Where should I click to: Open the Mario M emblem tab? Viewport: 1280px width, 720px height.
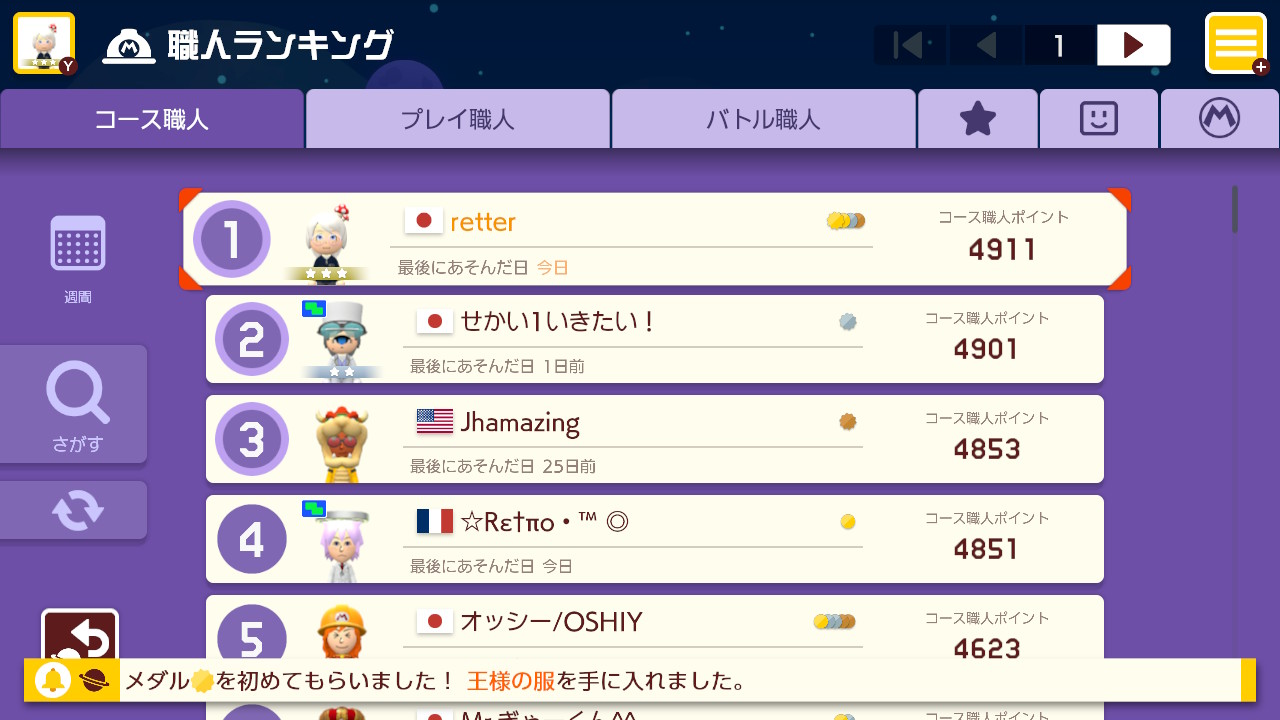coord(1219,119)
